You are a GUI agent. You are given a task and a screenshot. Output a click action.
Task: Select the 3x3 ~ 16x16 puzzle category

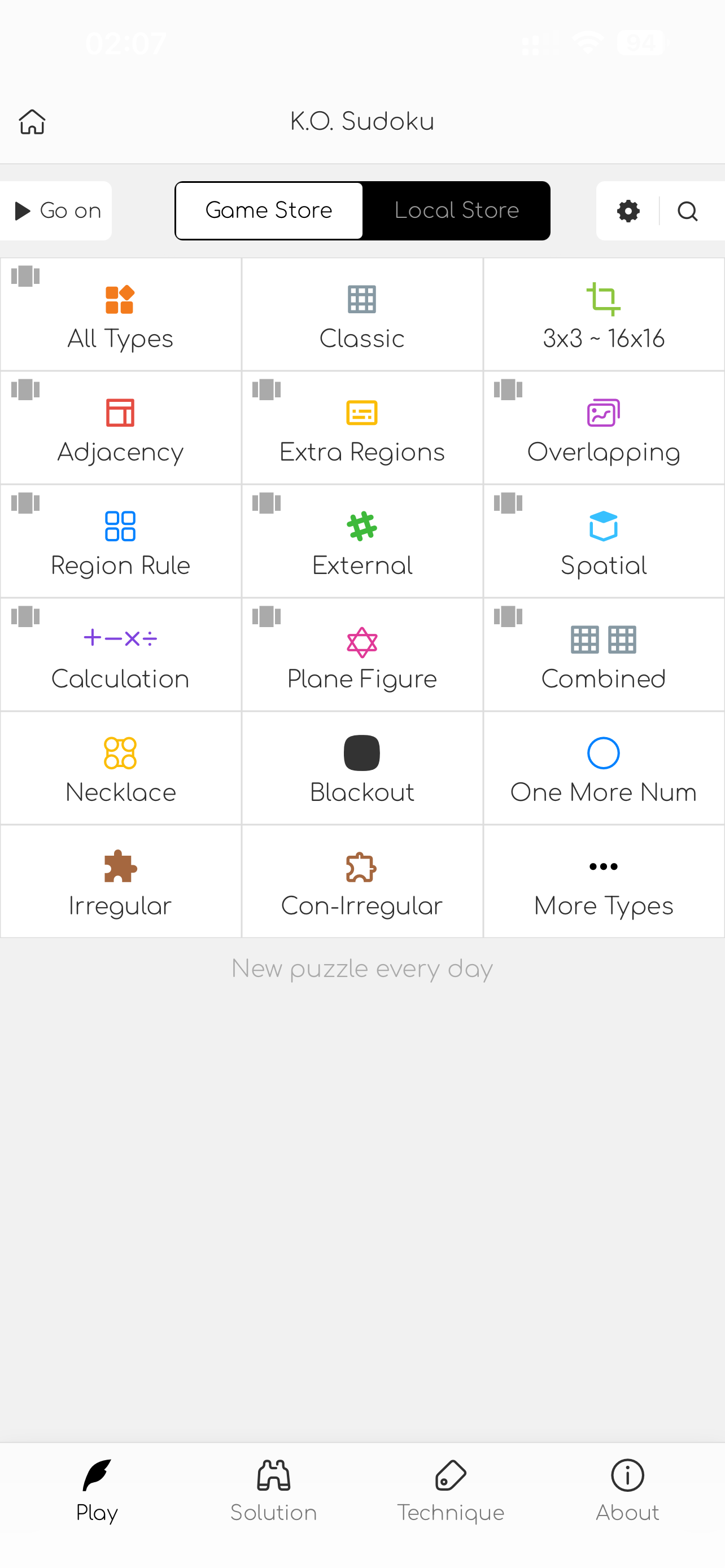click(x=603, y=315)
